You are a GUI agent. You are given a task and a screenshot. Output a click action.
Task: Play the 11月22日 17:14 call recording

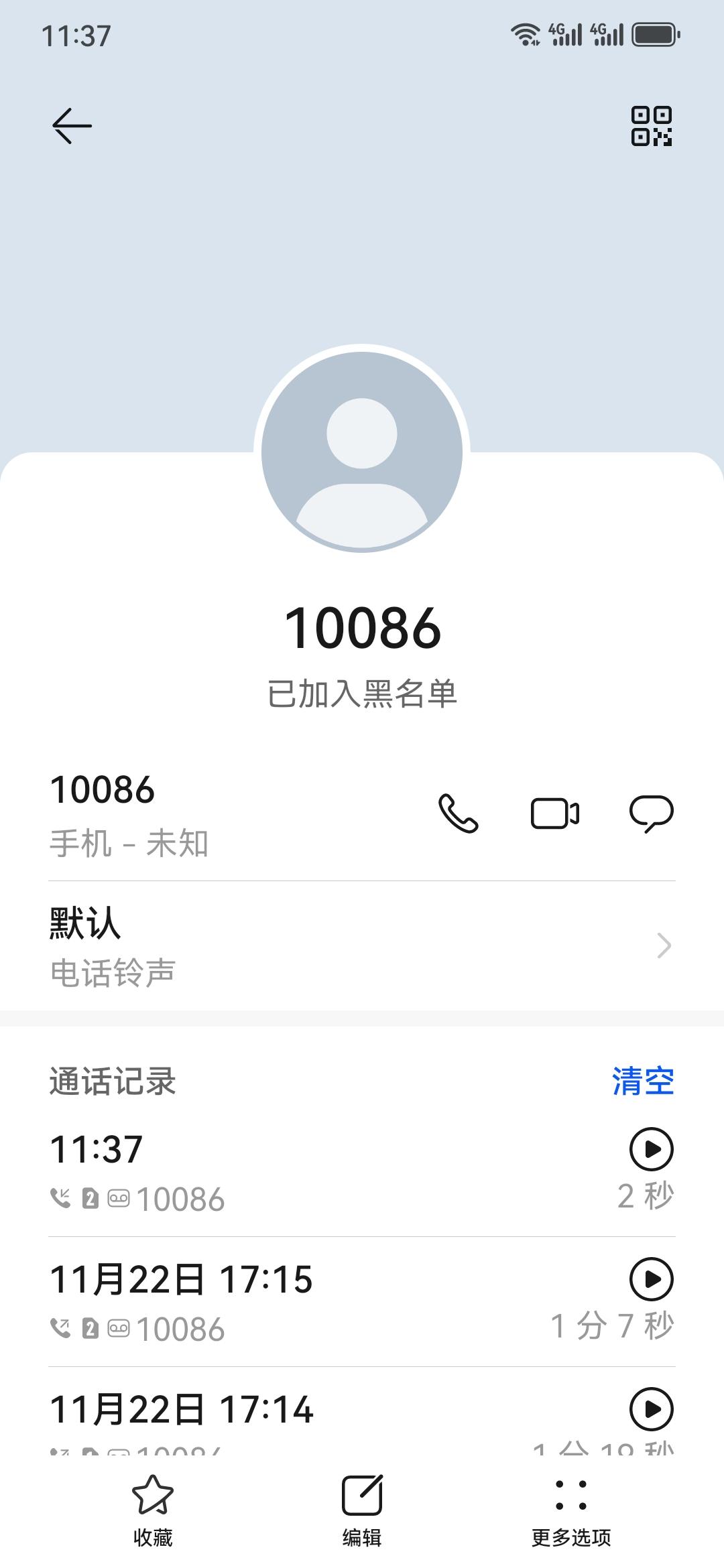(652, 1409)
